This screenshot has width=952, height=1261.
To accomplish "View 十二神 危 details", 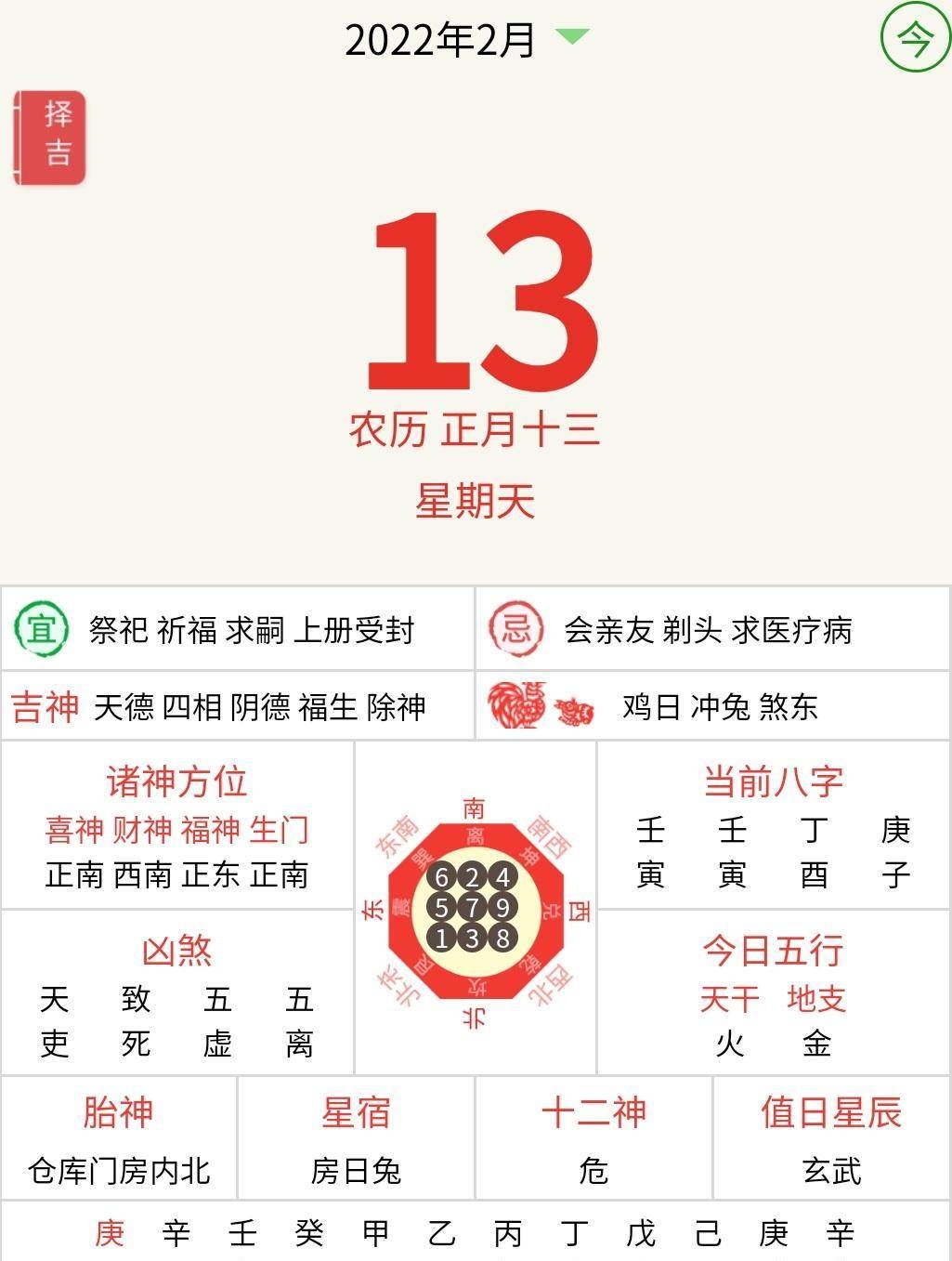I will [593, 1139].
